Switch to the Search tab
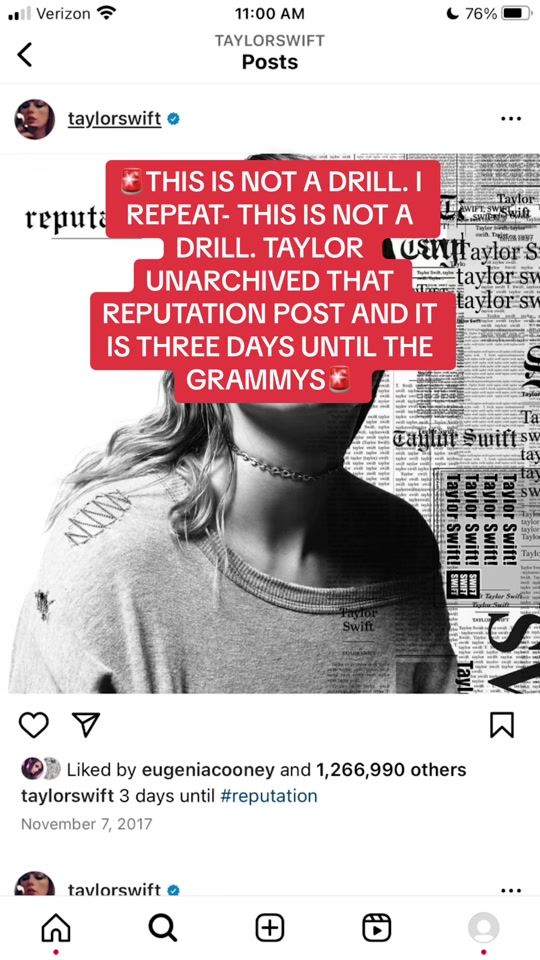 point(163,928)
